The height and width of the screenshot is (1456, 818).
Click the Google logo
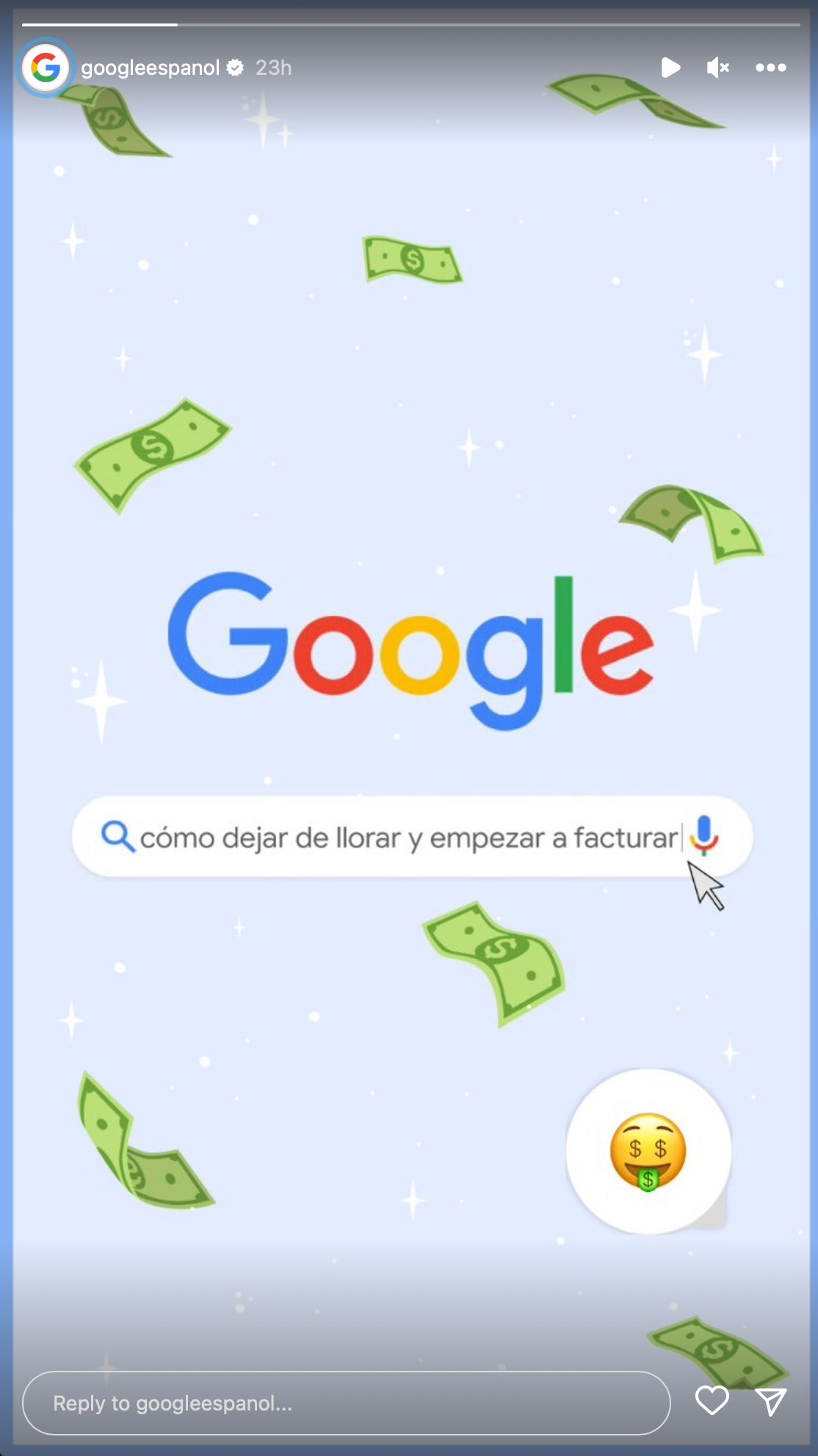point(411,645)
